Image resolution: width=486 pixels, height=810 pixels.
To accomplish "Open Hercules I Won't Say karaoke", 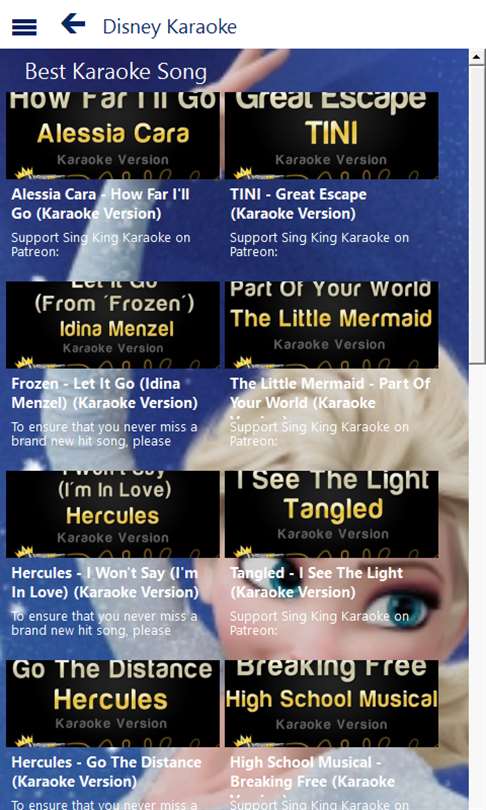I will point(113,555).
